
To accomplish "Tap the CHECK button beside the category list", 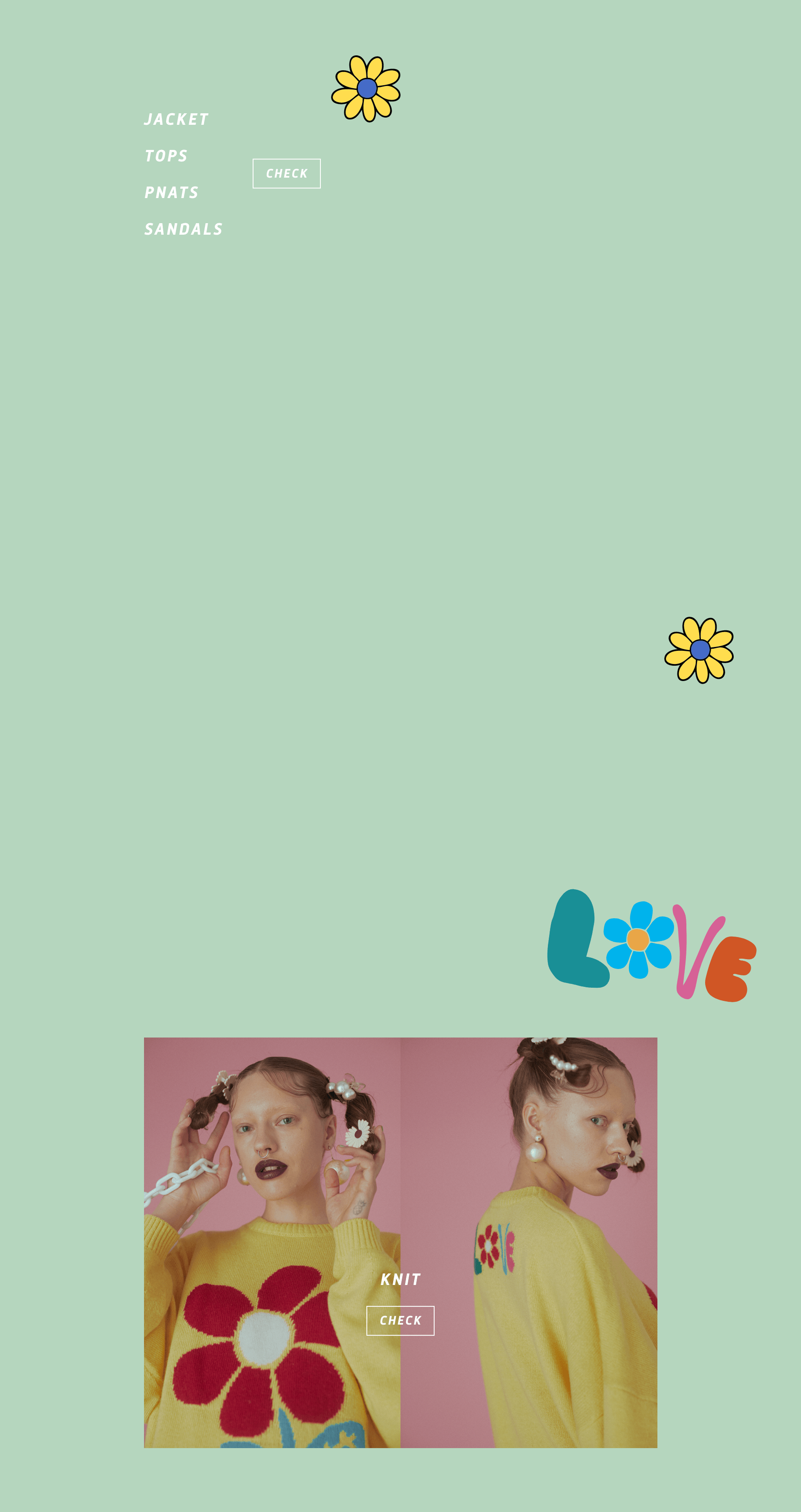I will [287, 174].
